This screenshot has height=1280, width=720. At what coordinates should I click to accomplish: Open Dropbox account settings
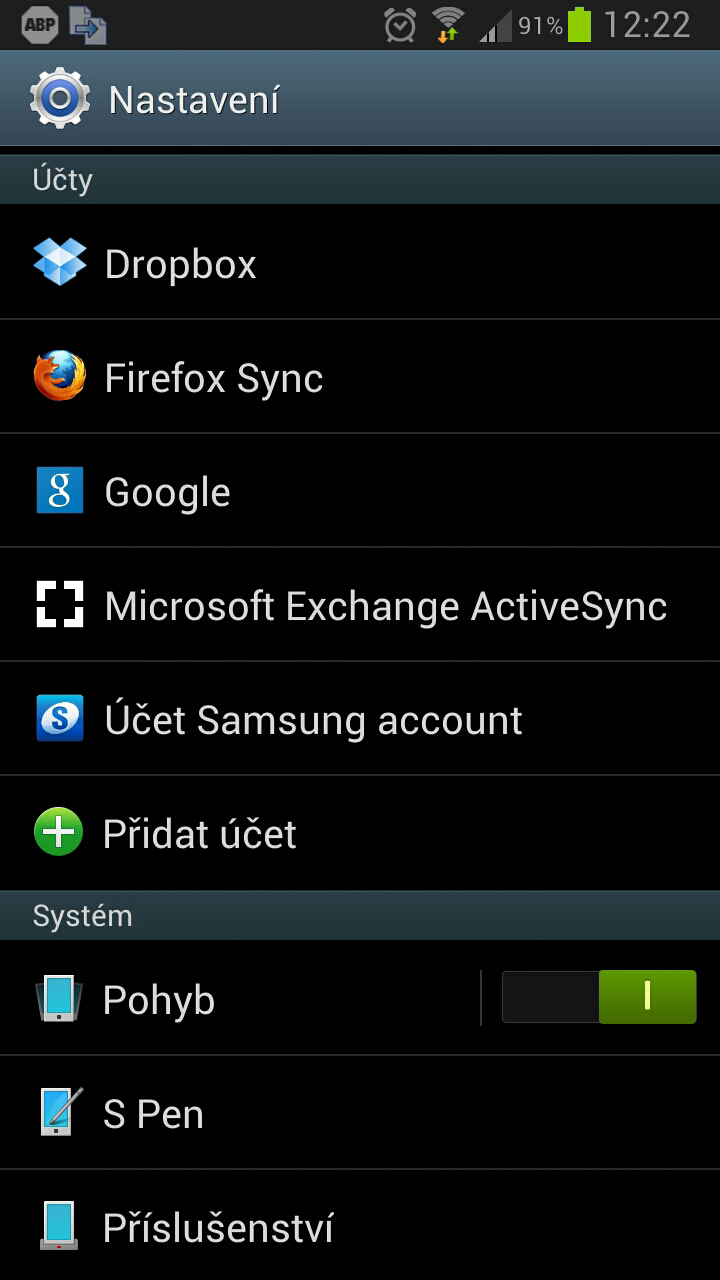pyautogui.click(x=180, y=264)
